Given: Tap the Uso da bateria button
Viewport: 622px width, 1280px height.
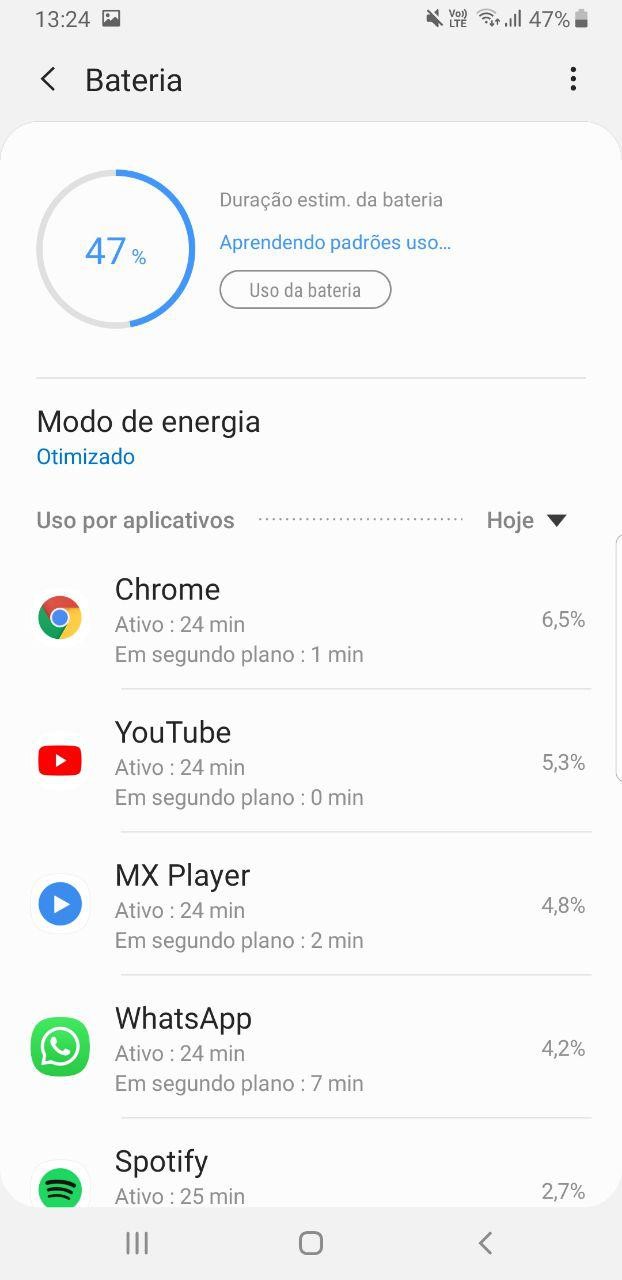Looking at the screenshot, I should click(305, 290).
